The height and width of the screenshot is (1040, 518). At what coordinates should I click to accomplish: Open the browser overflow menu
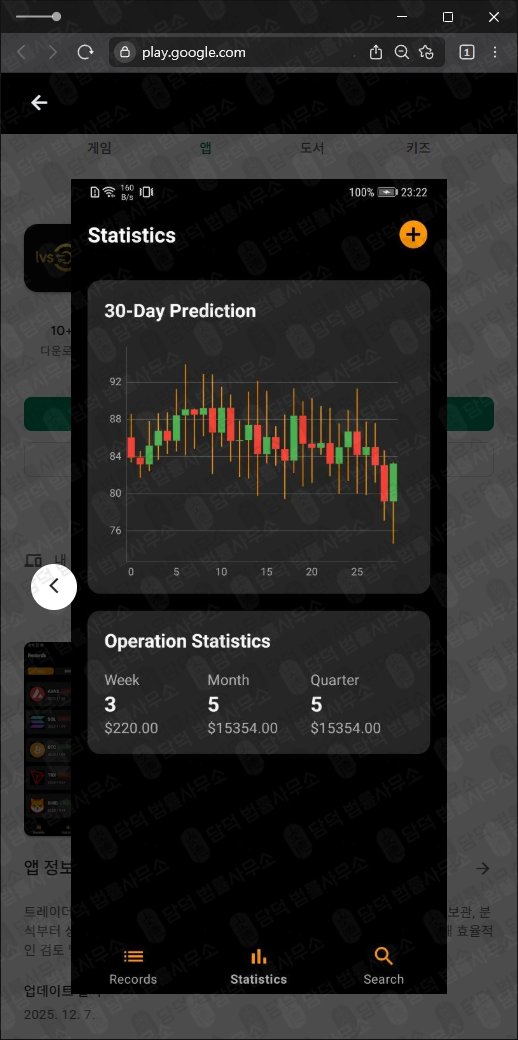495,52
